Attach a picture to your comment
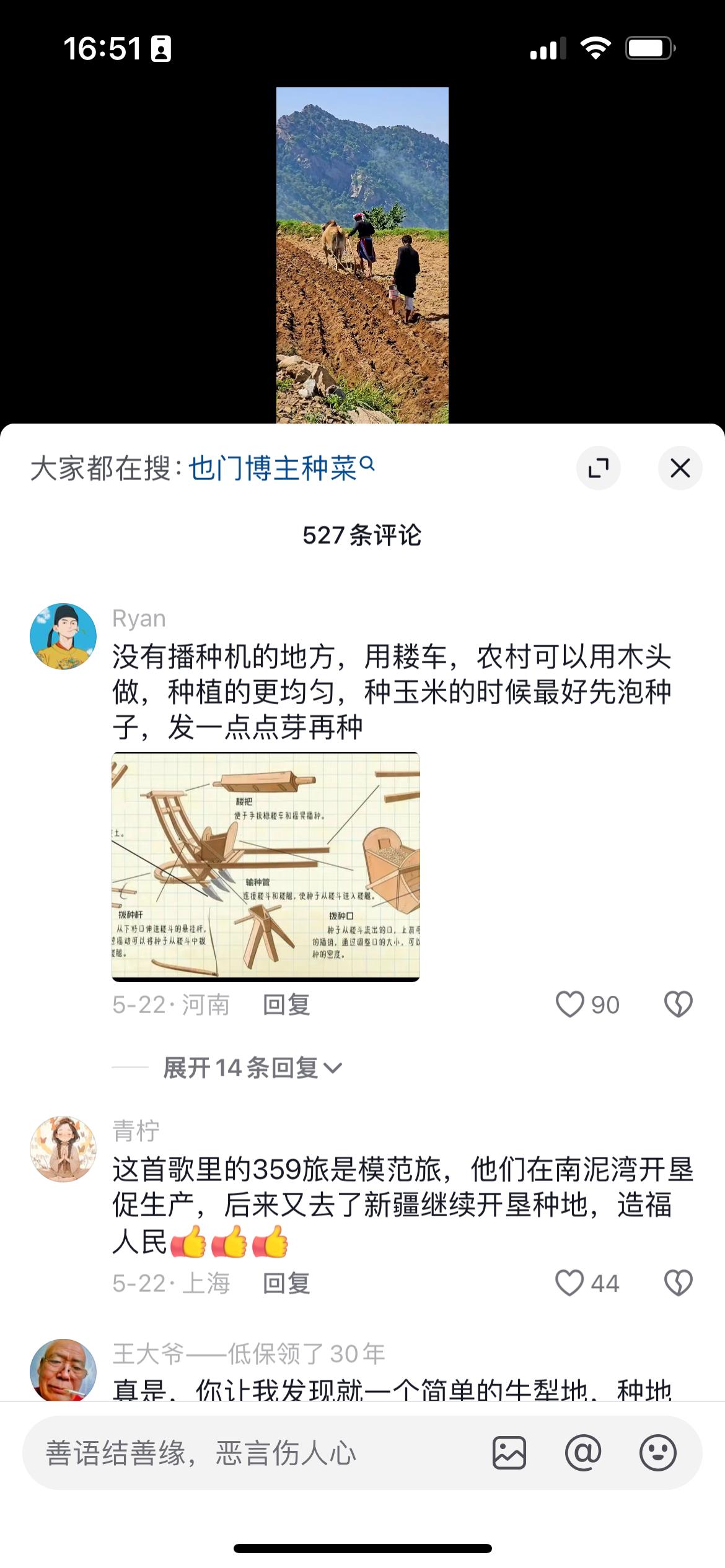 click(x=509, y=1453)
